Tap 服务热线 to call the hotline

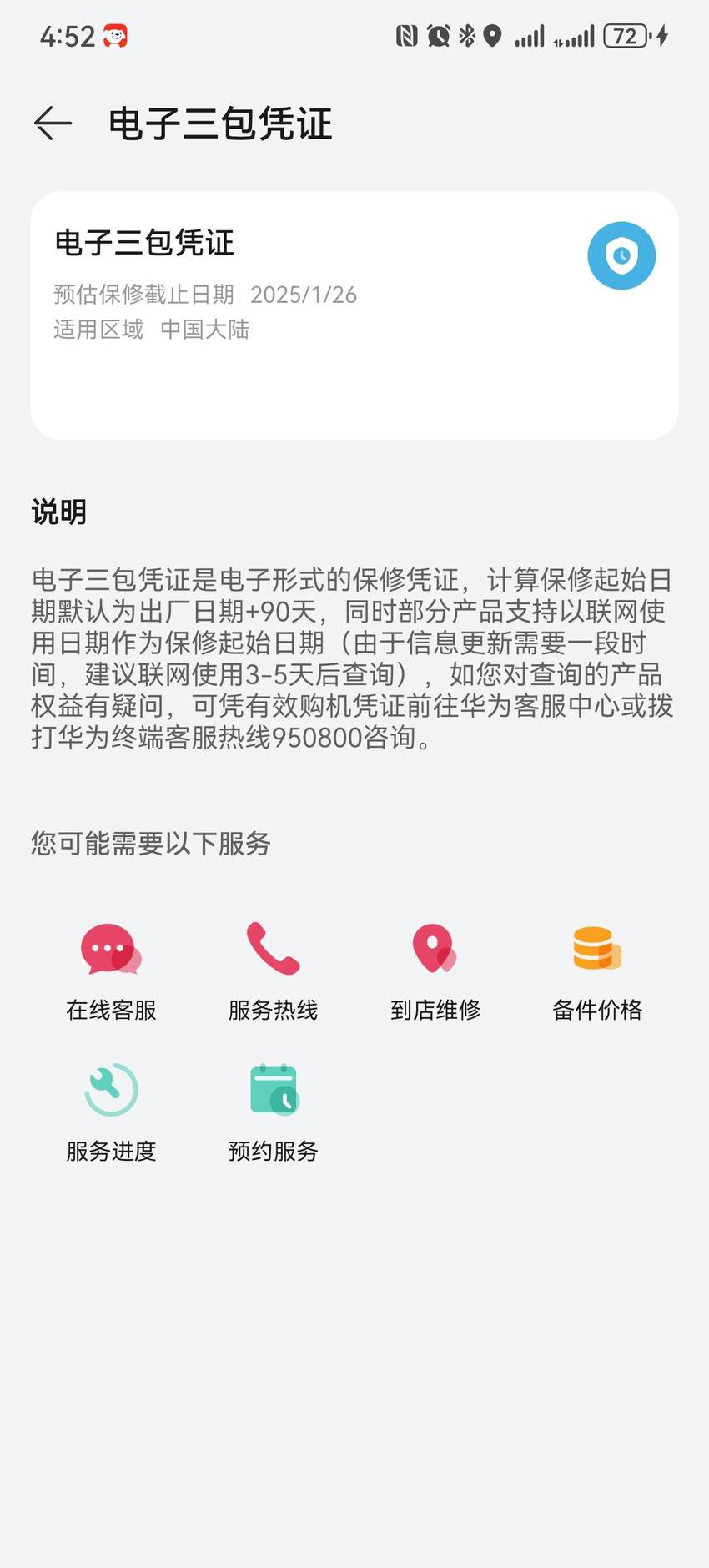(273, 971)
